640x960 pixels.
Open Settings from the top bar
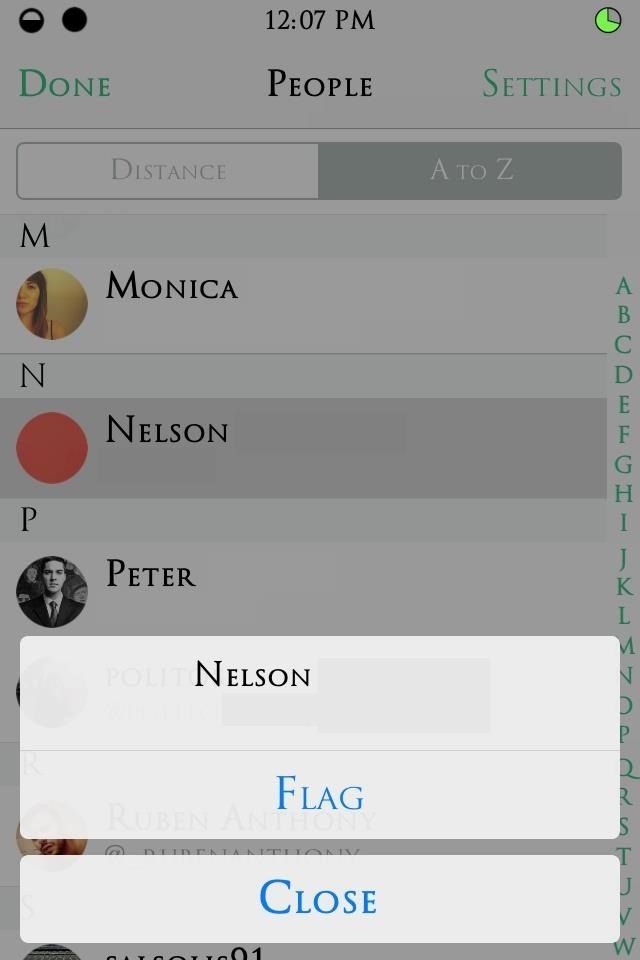551,85
